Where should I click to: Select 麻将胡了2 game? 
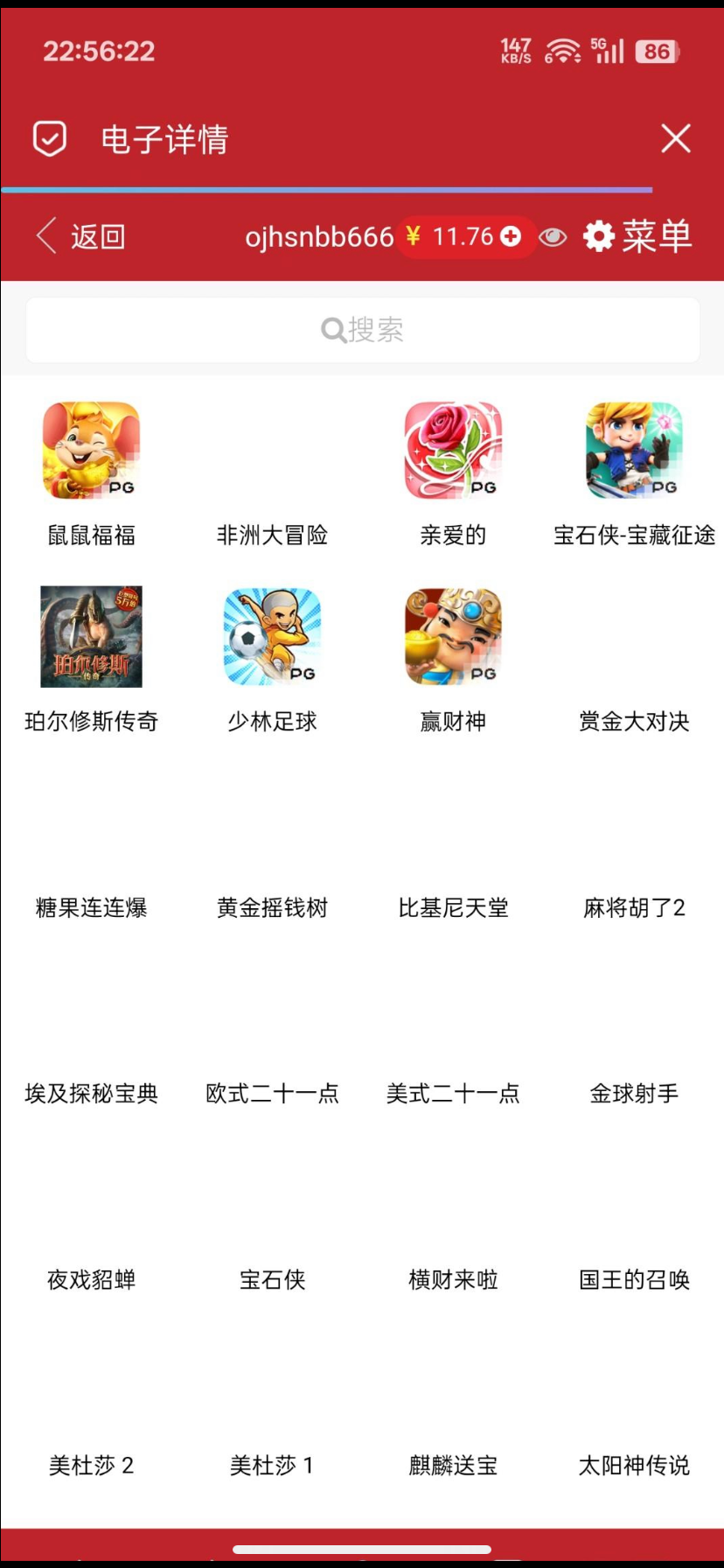[634, 906]
